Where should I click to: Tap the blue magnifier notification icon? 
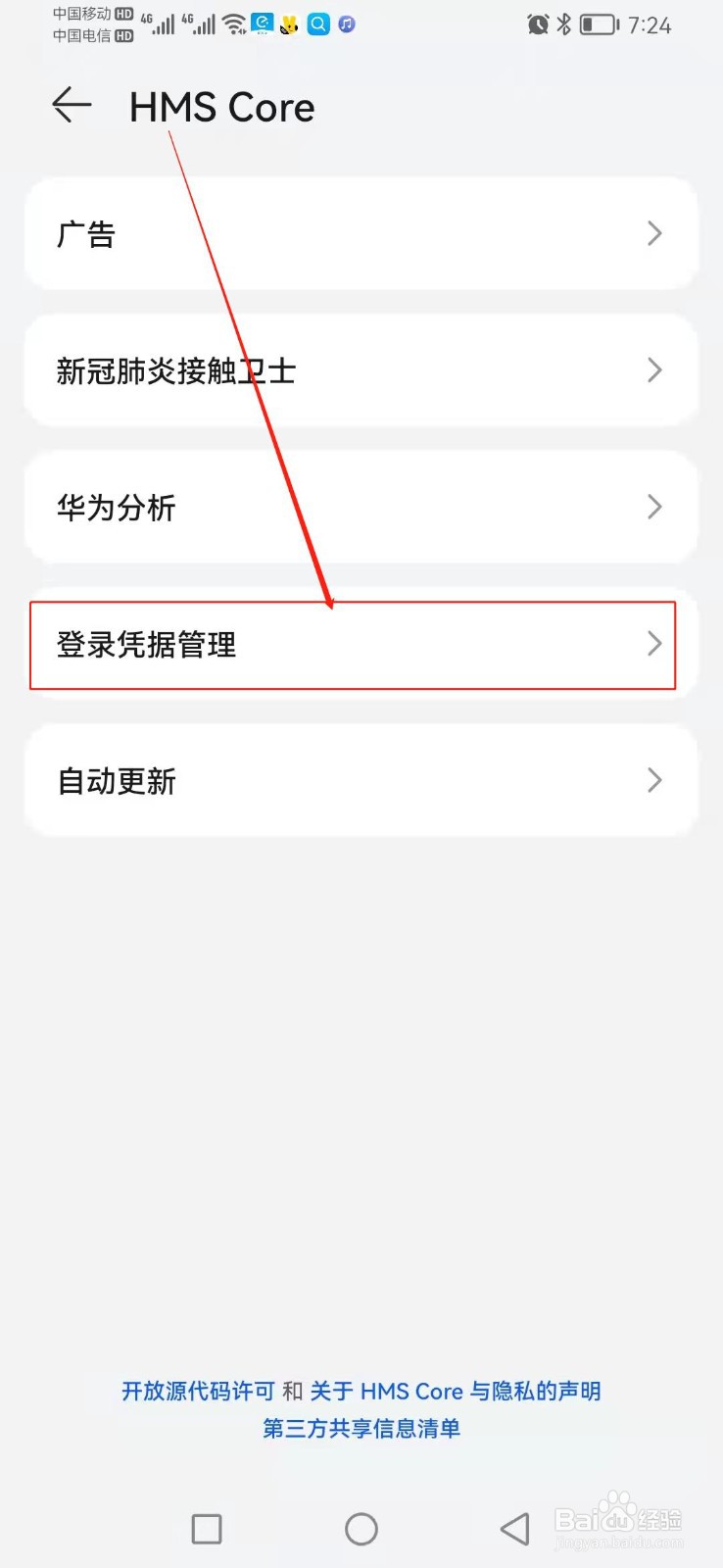317,25
